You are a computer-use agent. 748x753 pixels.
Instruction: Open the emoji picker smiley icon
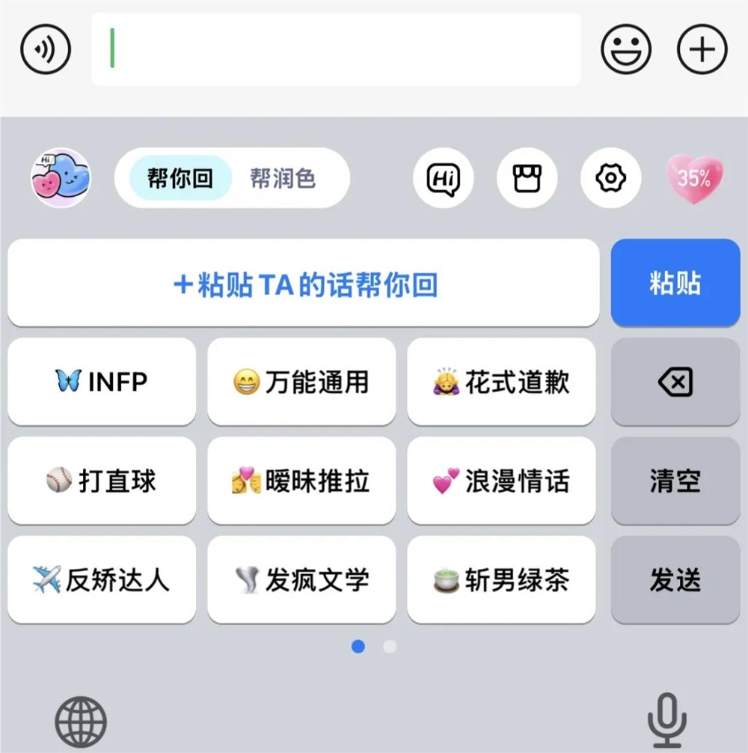point(627,48)
